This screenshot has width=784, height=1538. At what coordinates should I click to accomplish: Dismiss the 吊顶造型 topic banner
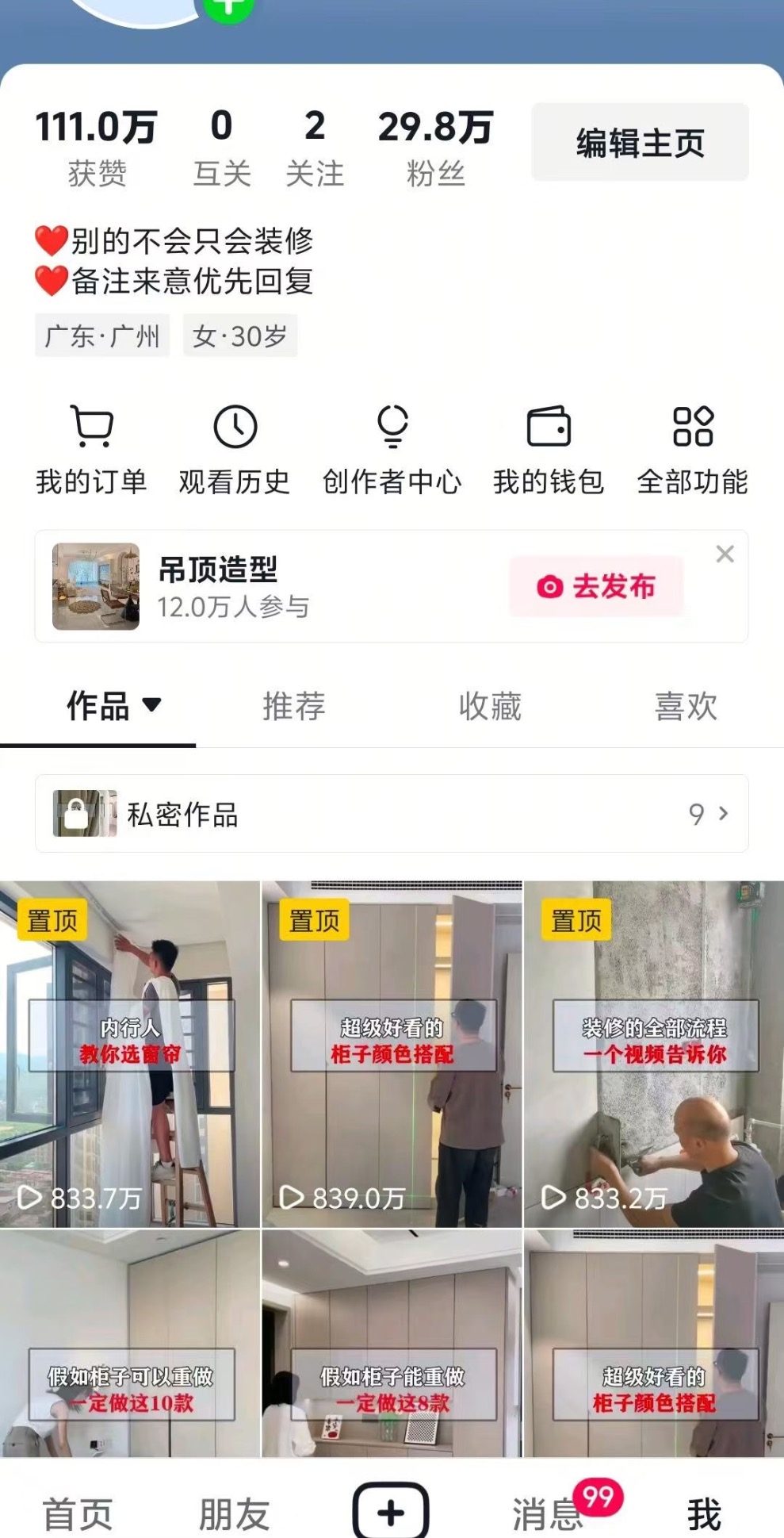pos(725,554)
